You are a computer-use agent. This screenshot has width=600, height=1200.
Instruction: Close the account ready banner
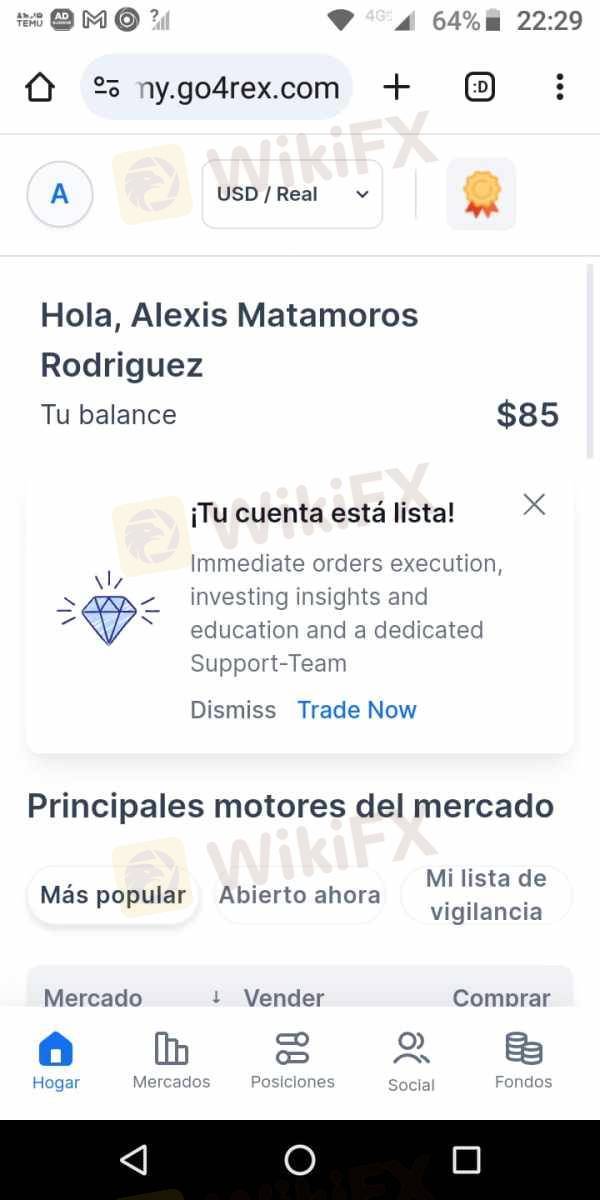click(534, 505)
